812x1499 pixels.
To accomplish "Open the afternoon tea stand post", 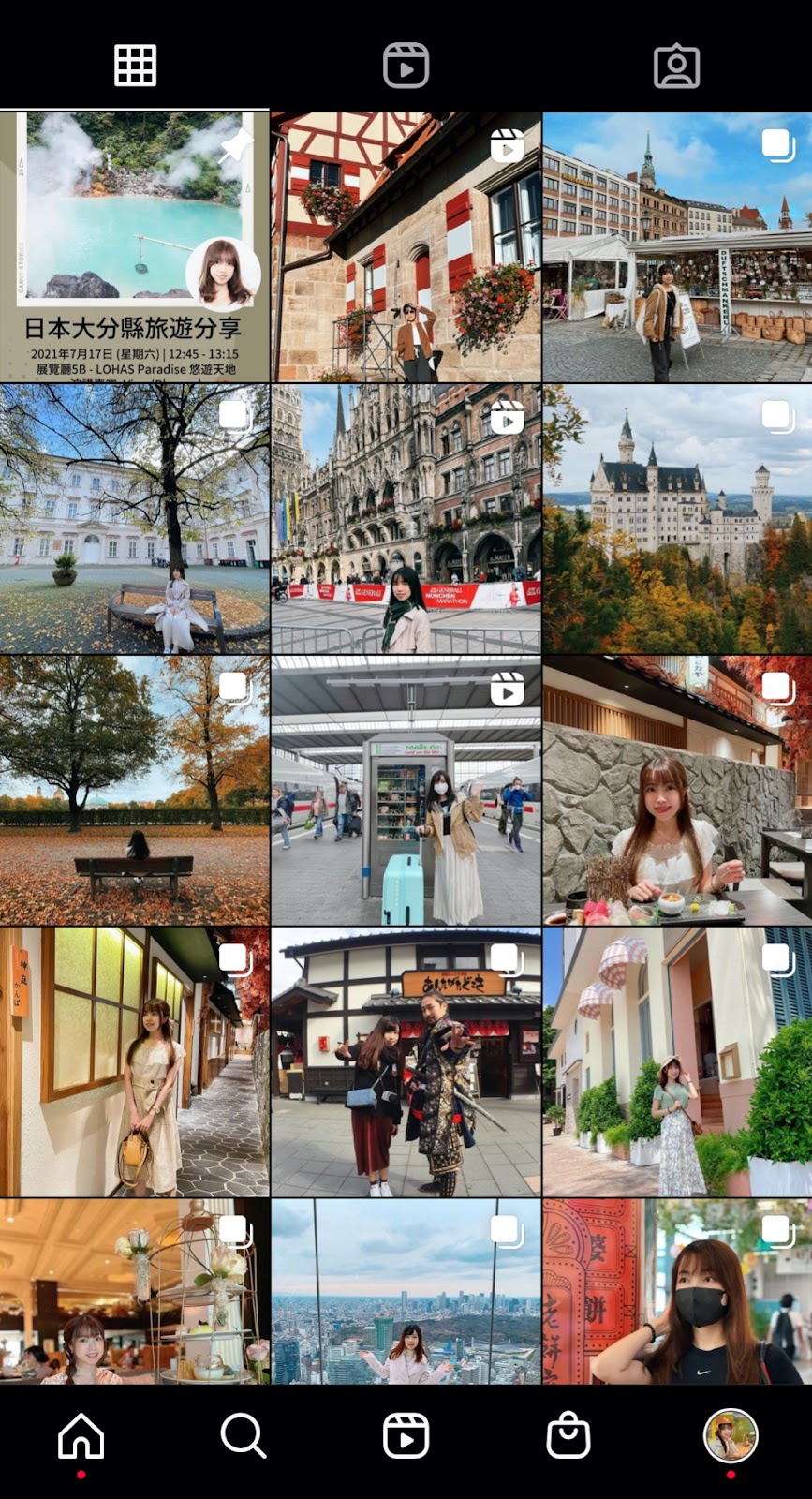I will [x=134, y=1291].
